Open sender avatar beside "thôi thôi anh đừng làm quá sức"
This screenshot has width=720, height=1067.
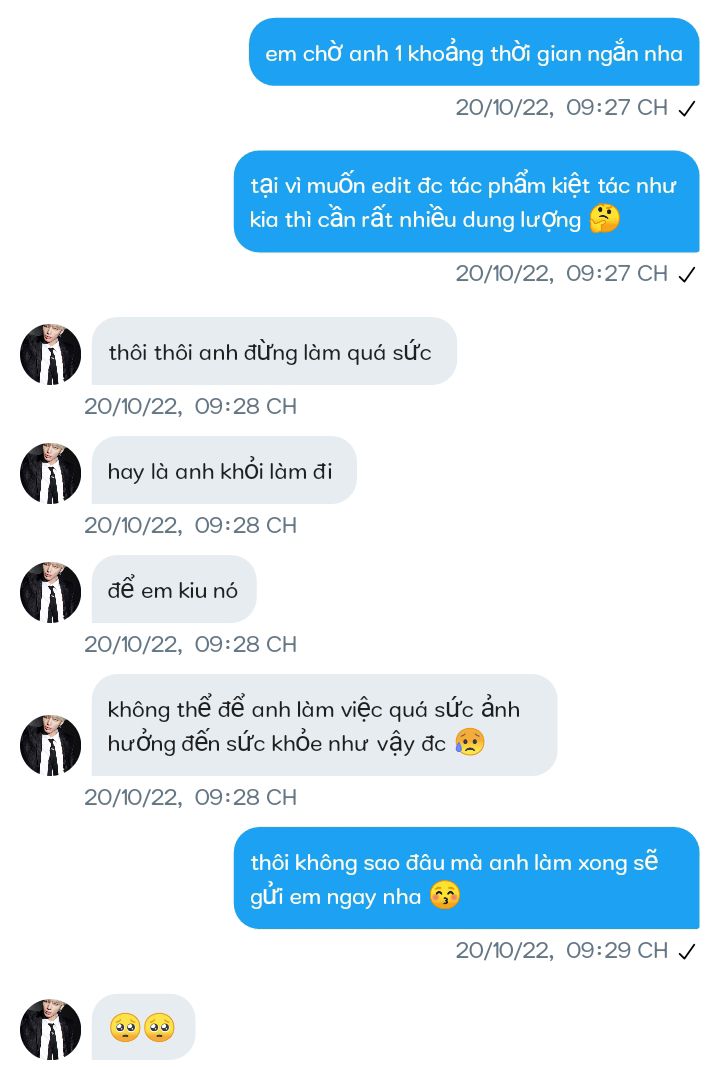pos(50,354)
